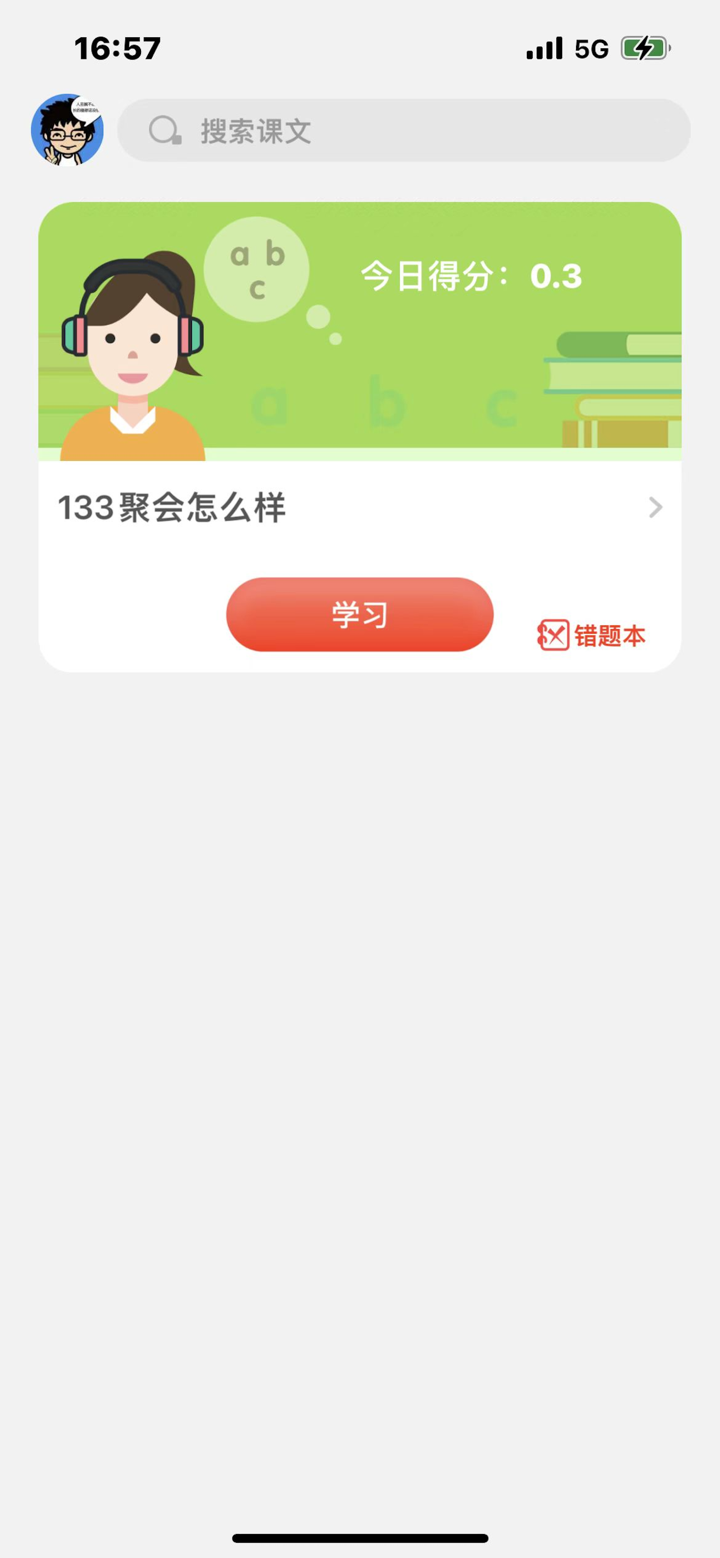This screenshot has width=720, height=1558.
Task: Click the 搜索课文 search input field
Action: 400,130
